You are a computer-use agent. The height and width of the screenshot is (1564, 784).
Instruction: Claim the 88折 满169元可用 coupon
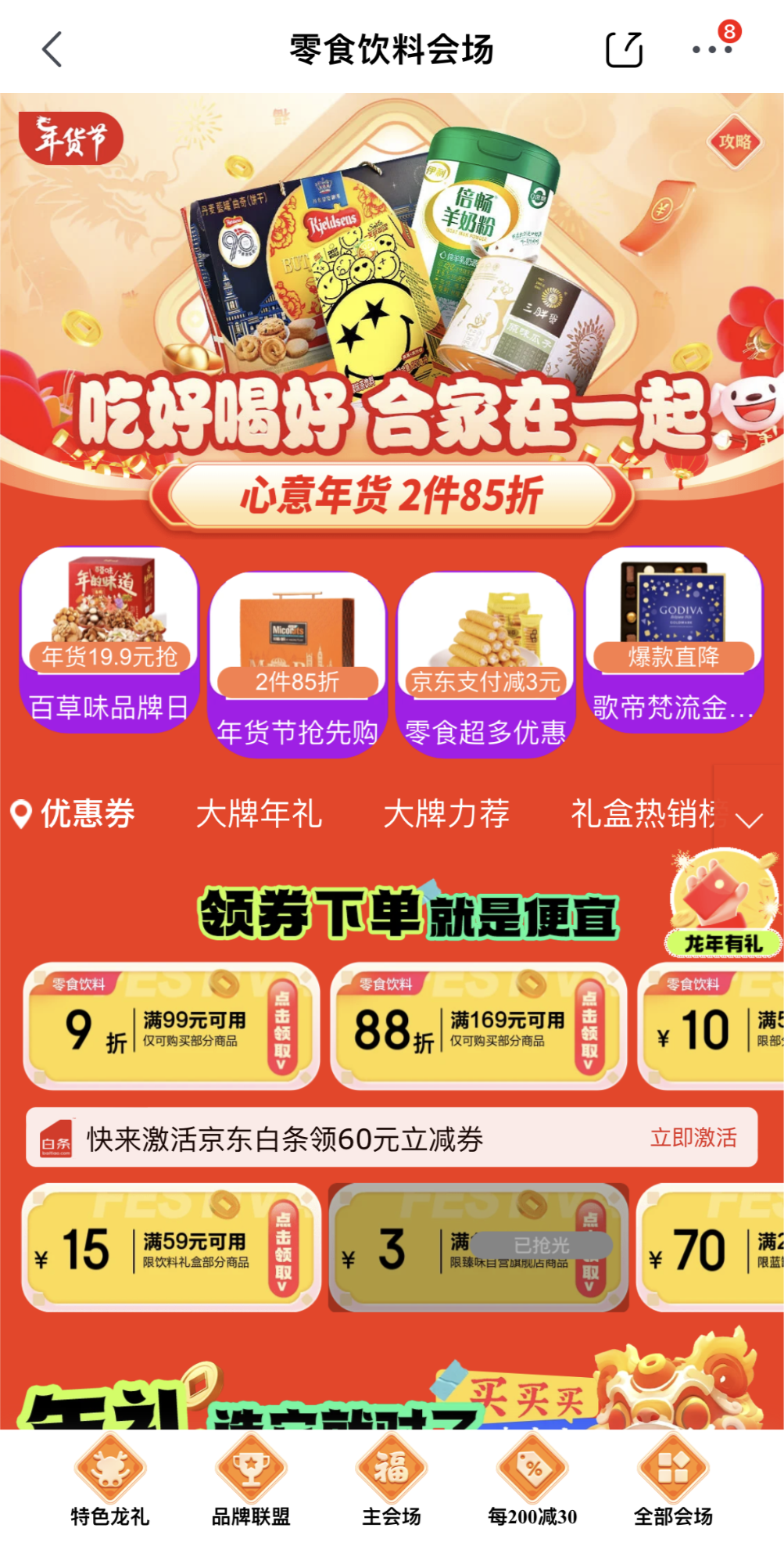click(589, 1027)
